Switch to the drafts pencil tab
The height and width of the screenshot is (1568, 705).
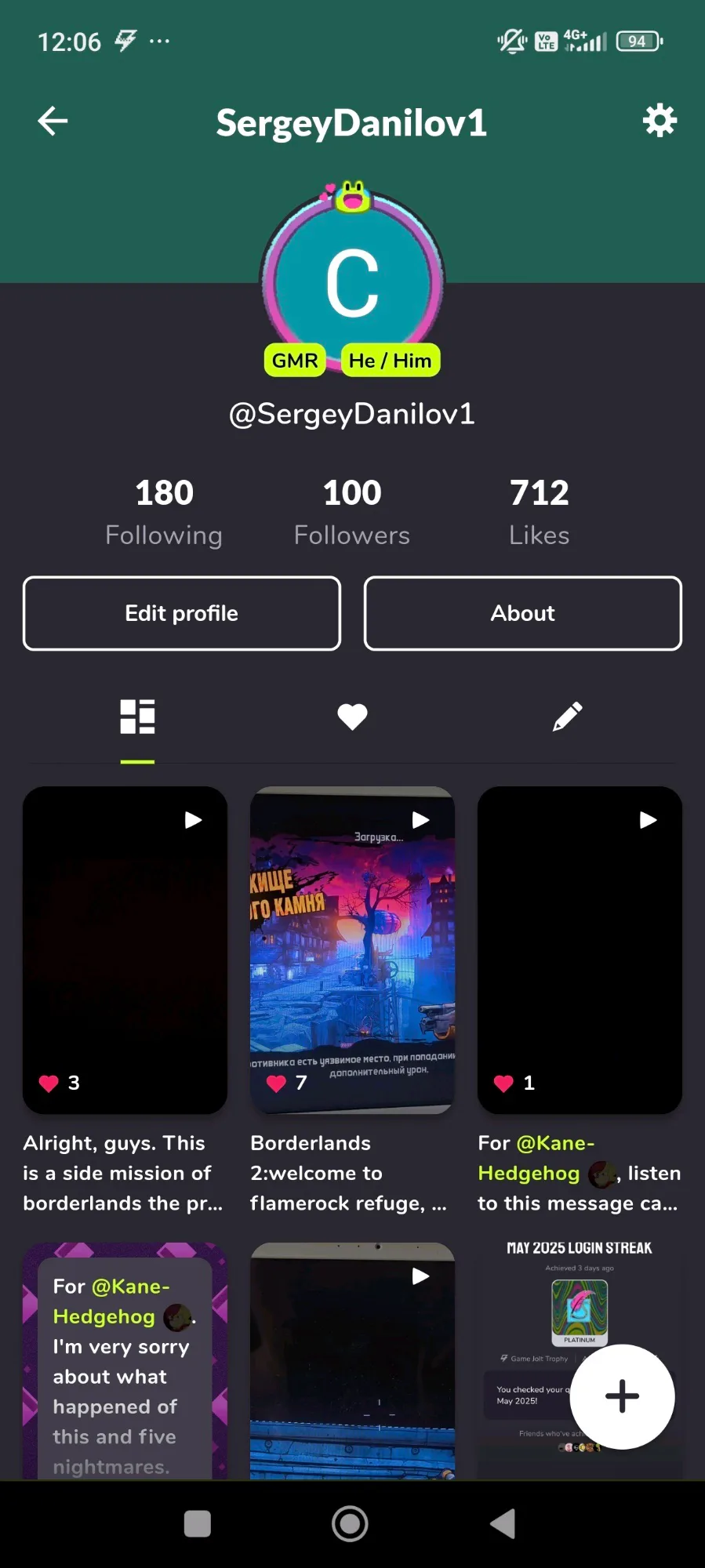tap(567, 717)
